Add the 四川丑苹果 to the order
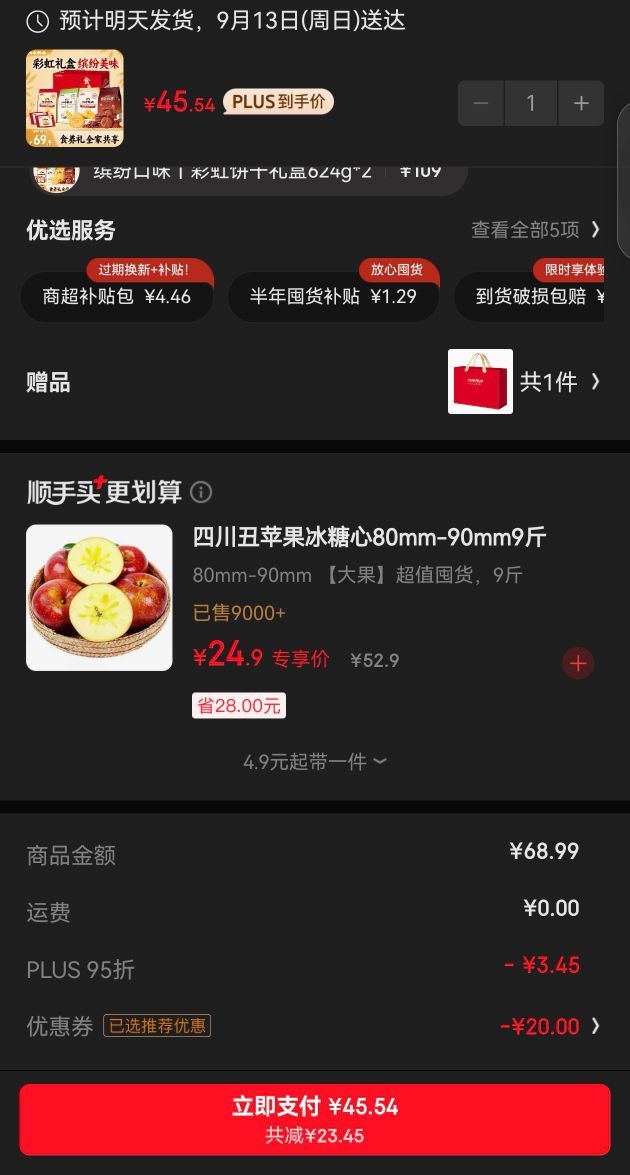Viewport: 630px width, 1175px height. pyautogui.click(x=578, y=663)
